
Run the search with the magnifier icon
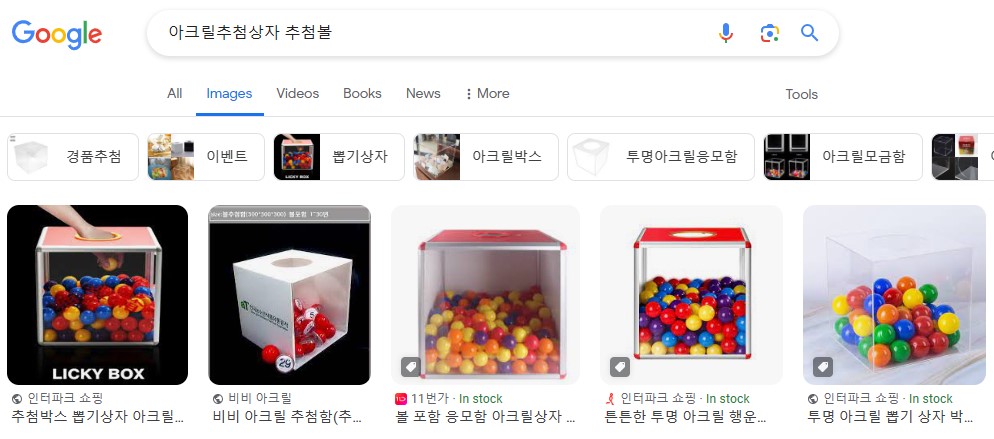[x=810, y=33]
